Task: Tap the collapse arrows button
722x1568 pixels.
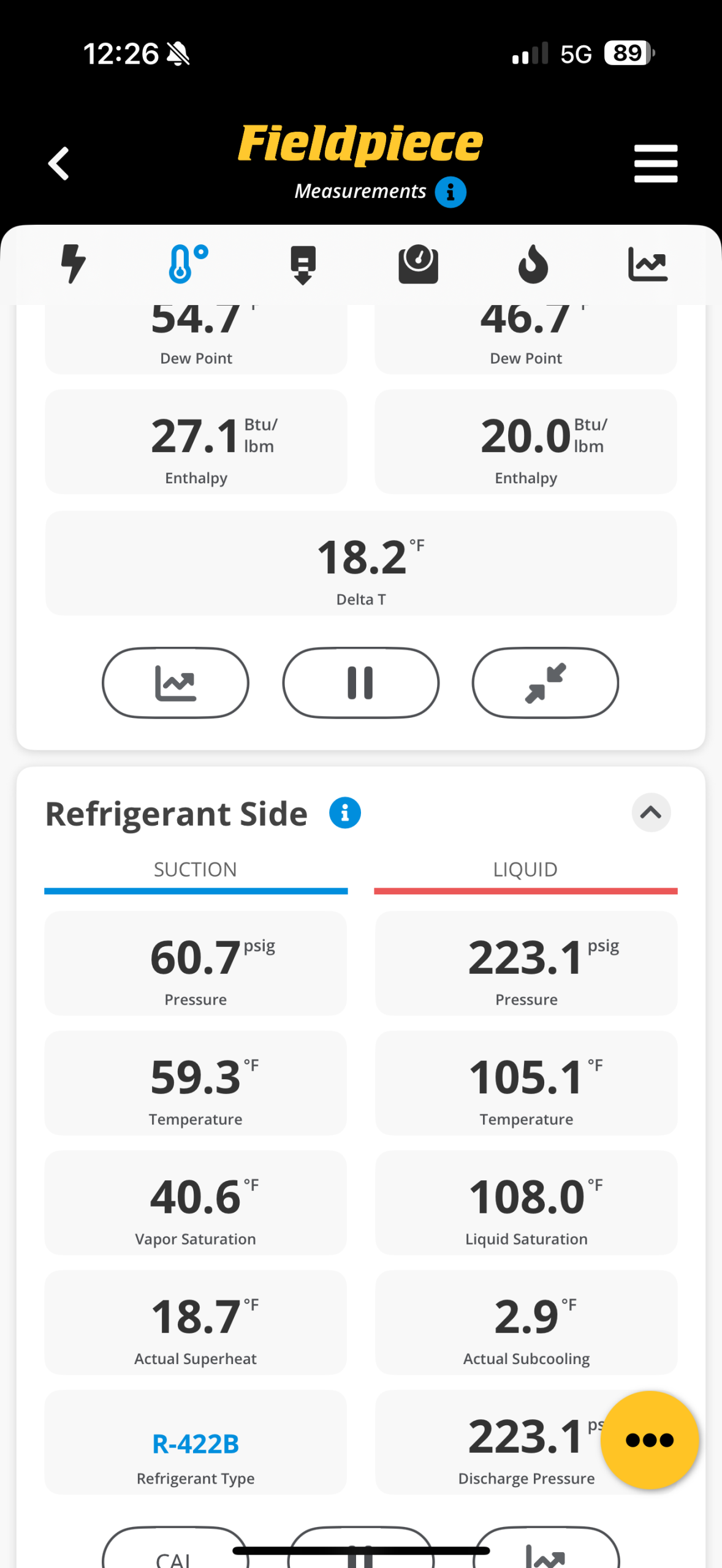Action: click(x=545, y=682)
